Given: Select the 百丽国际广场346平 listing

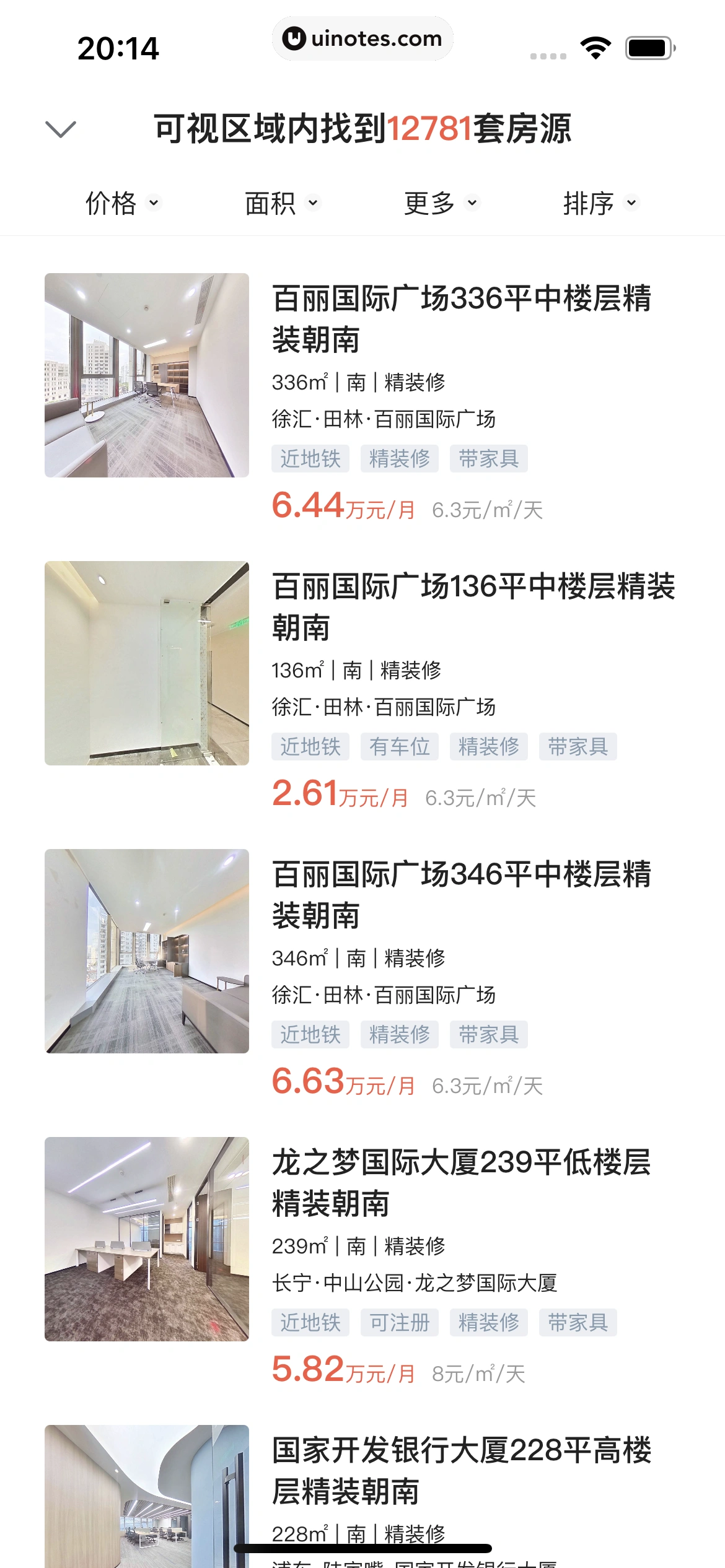Looking at the screenshot, I should 461,895.
